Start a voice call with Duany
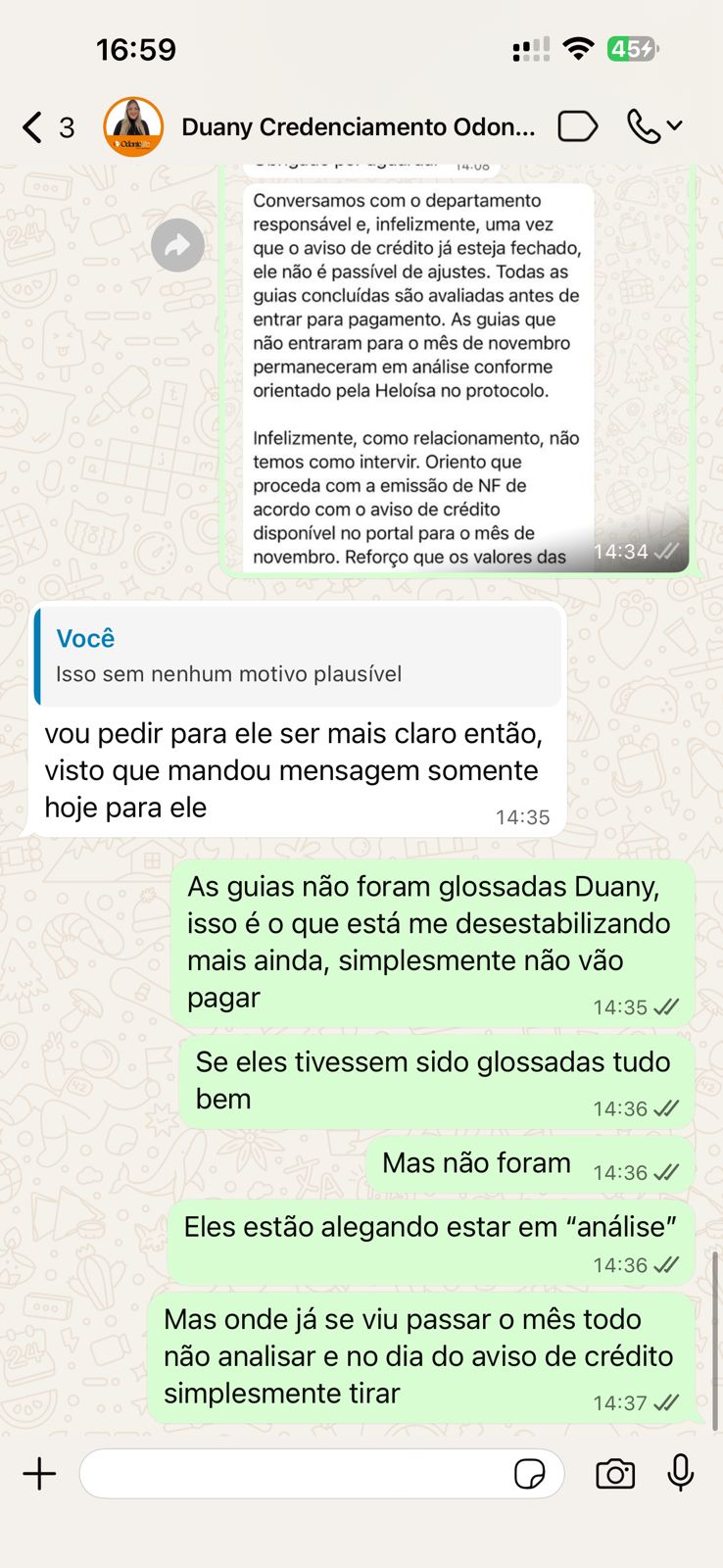This screenshot has width=723, height=1568. coord(644,126)
